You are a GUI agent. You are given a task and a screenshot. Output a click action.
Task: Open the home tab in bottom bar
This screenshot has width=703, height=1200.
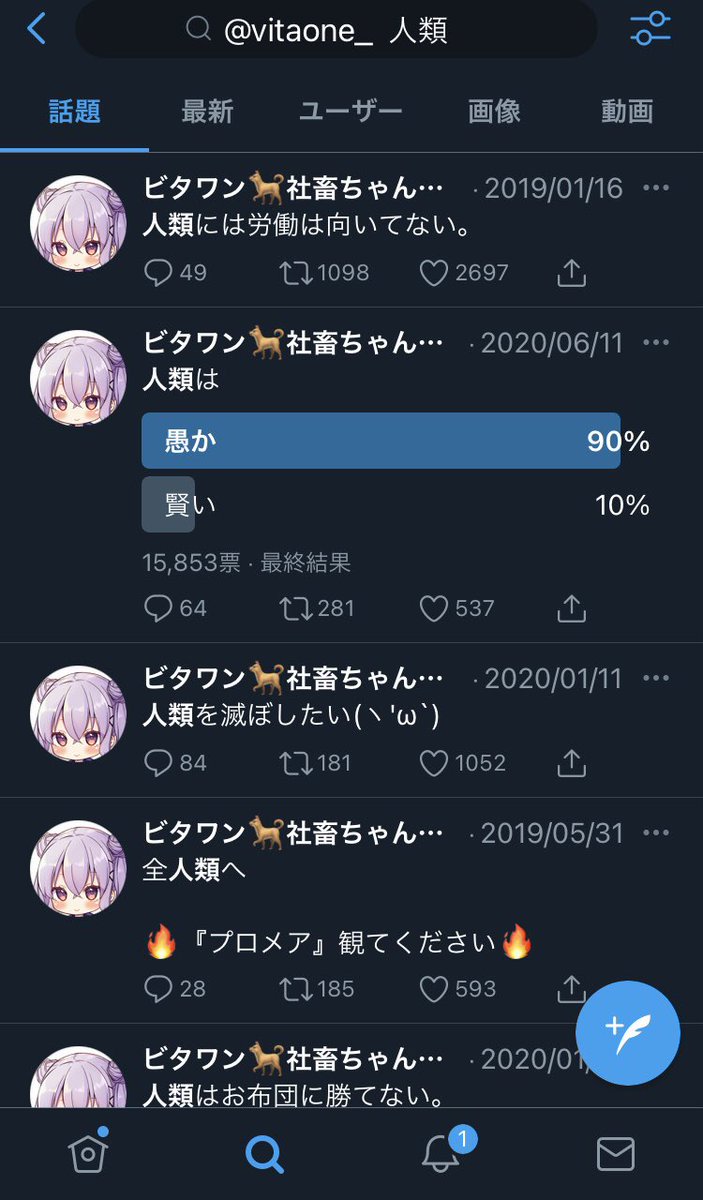[x=88, y=1155]
